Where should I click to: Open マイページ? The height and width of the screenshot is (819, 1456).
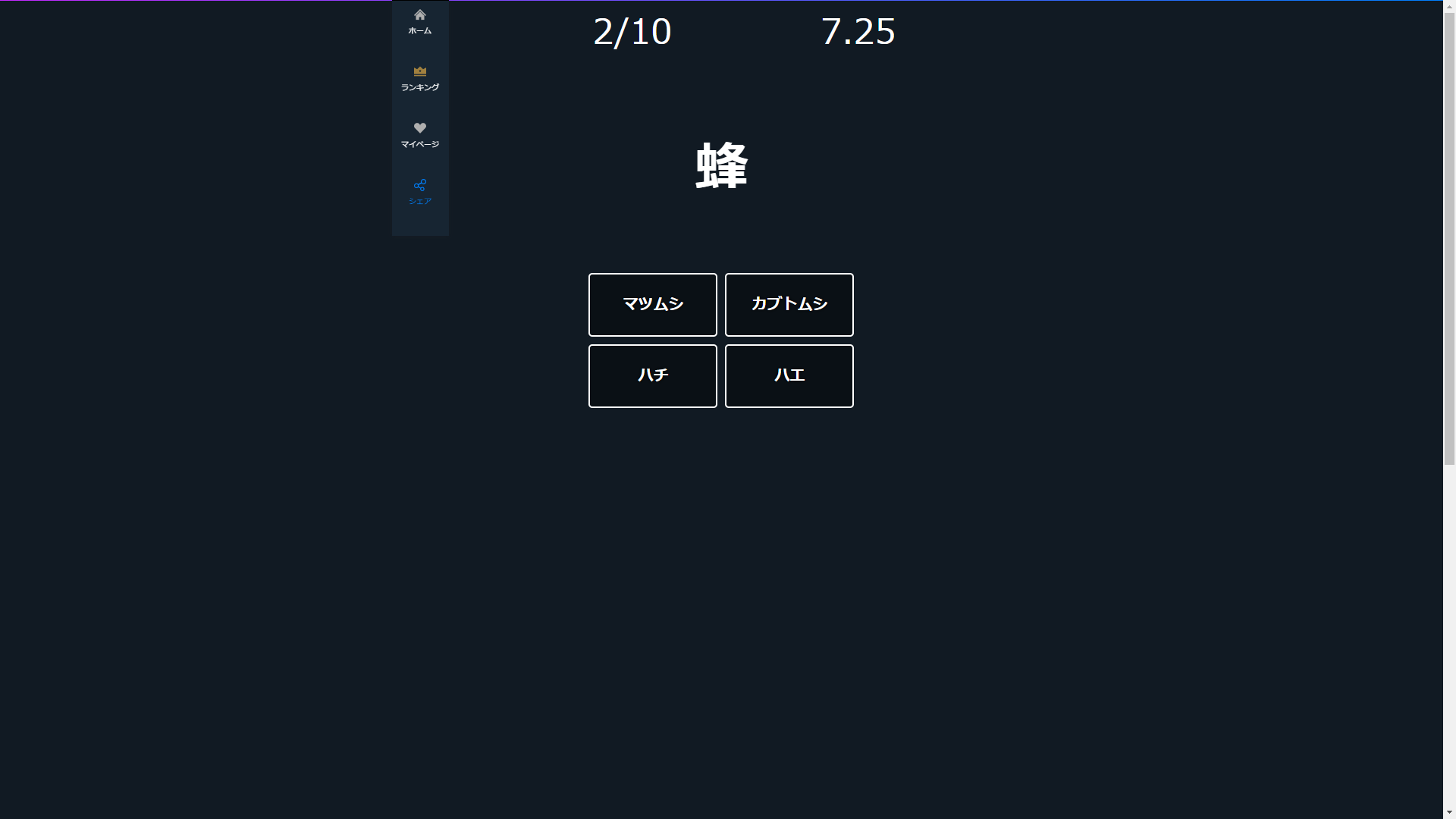click(x=419, y=135)
